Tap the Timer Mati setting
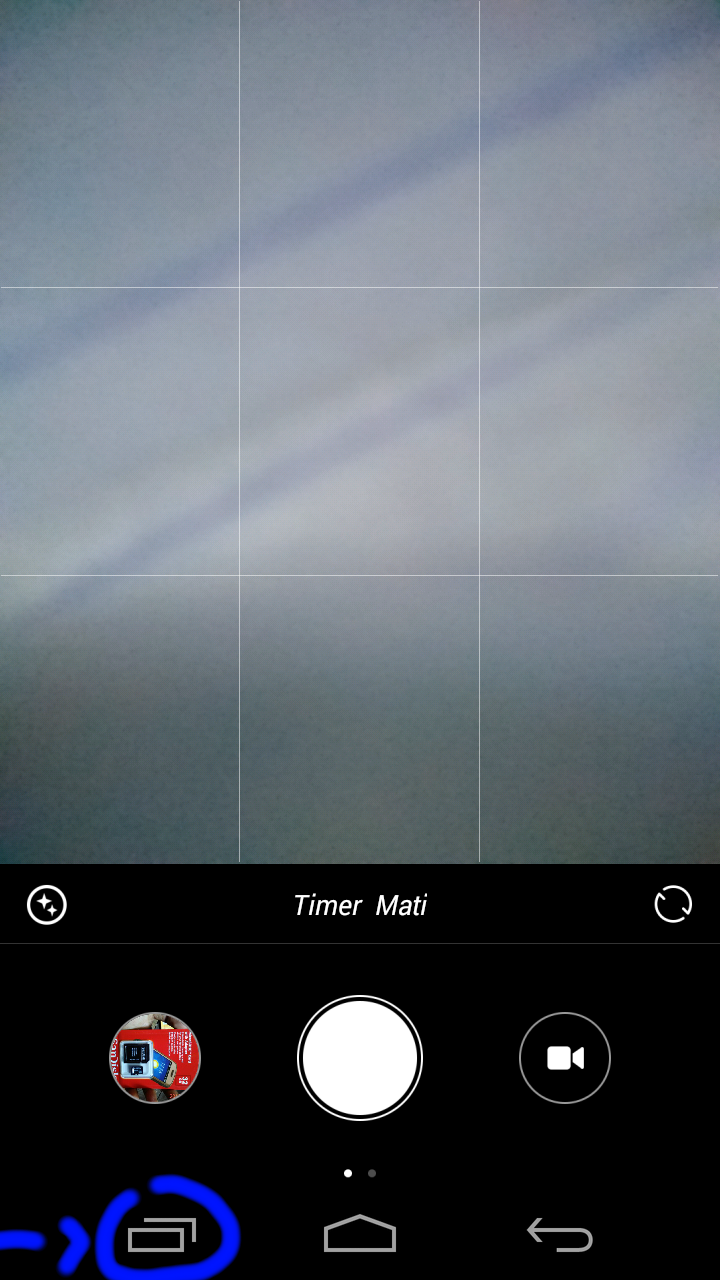Image resolution: width=720 pixels, height=1280 pixels. pyautogui.click(x=360, y=905)
